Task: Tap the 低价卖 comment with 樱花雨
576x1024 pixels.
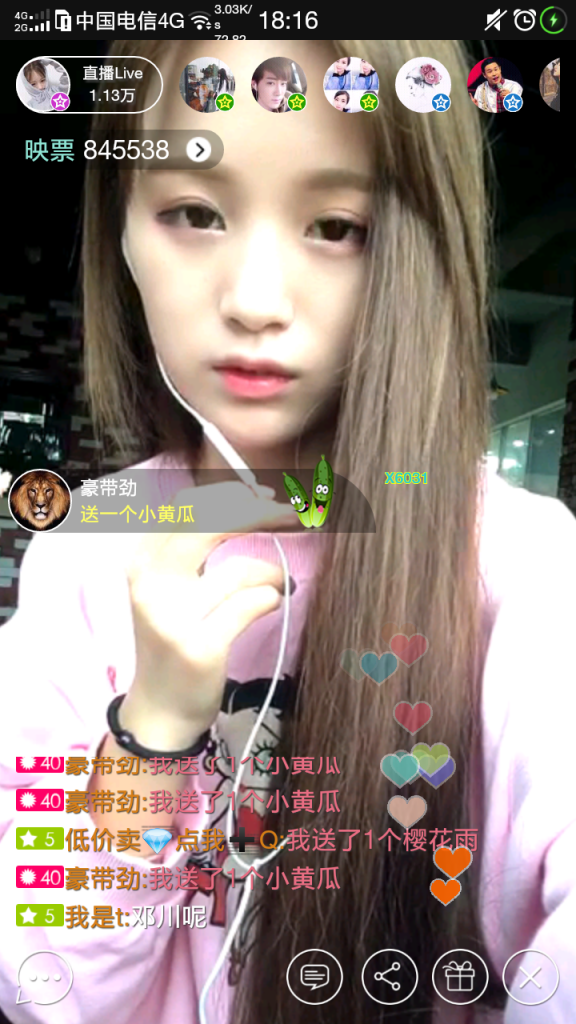Action: pyautogui.click(x=247, y=840)
